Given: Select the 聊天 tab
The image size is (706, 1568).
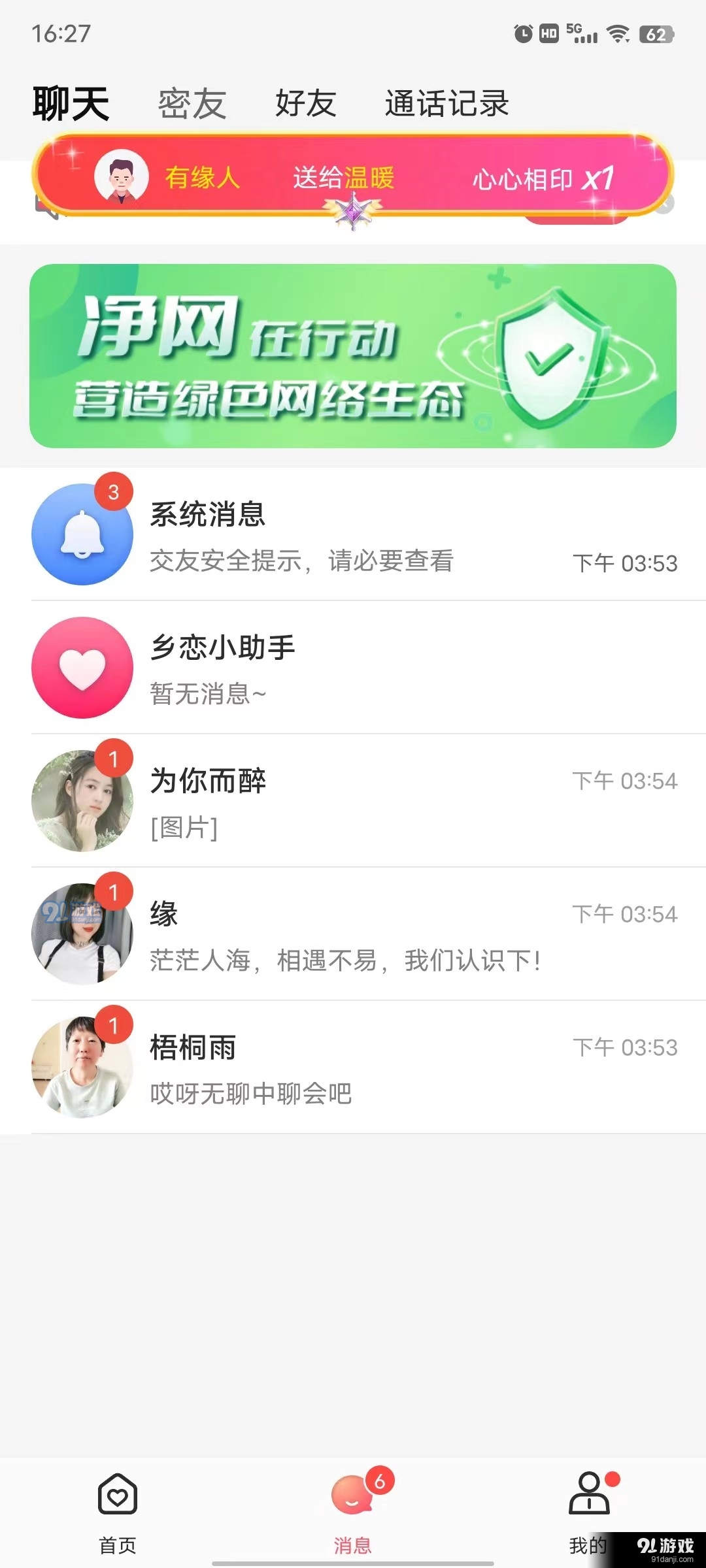Looking at the screenshot, I should pyautogui.click(x=71, y=104).
